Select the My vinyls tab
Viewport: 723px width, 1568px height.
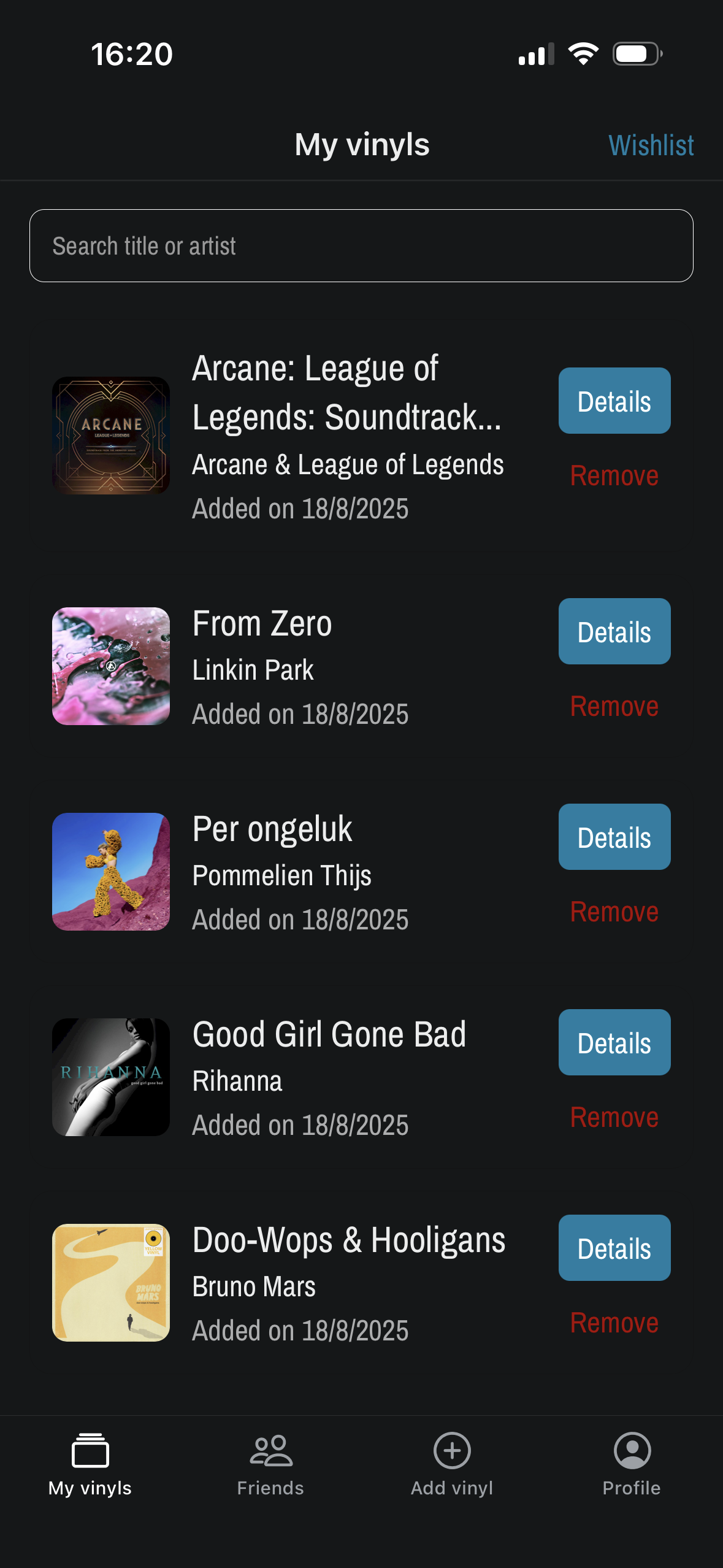click(x=90, y=1464)
